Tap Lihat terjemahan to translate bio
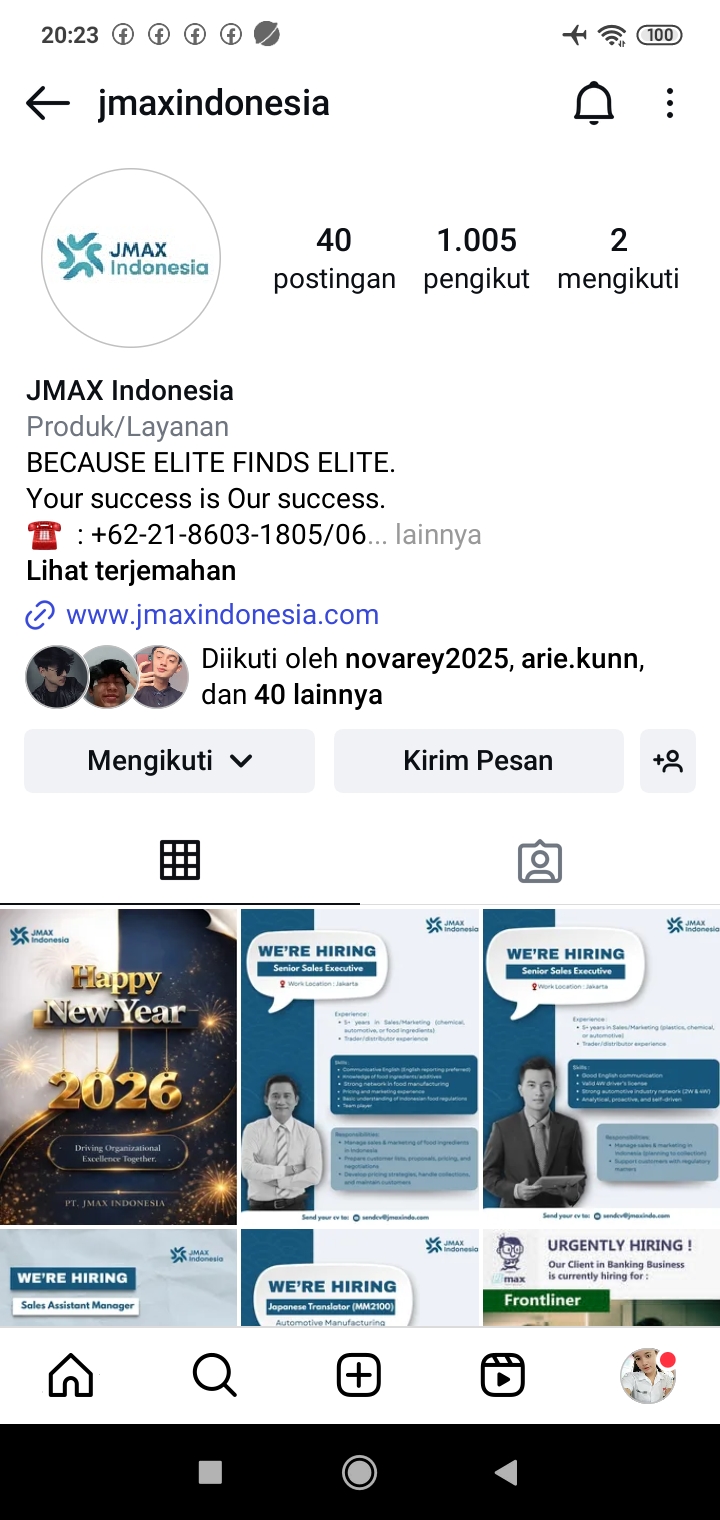This screenshot has height=1520, width=720. coord(131,571)
